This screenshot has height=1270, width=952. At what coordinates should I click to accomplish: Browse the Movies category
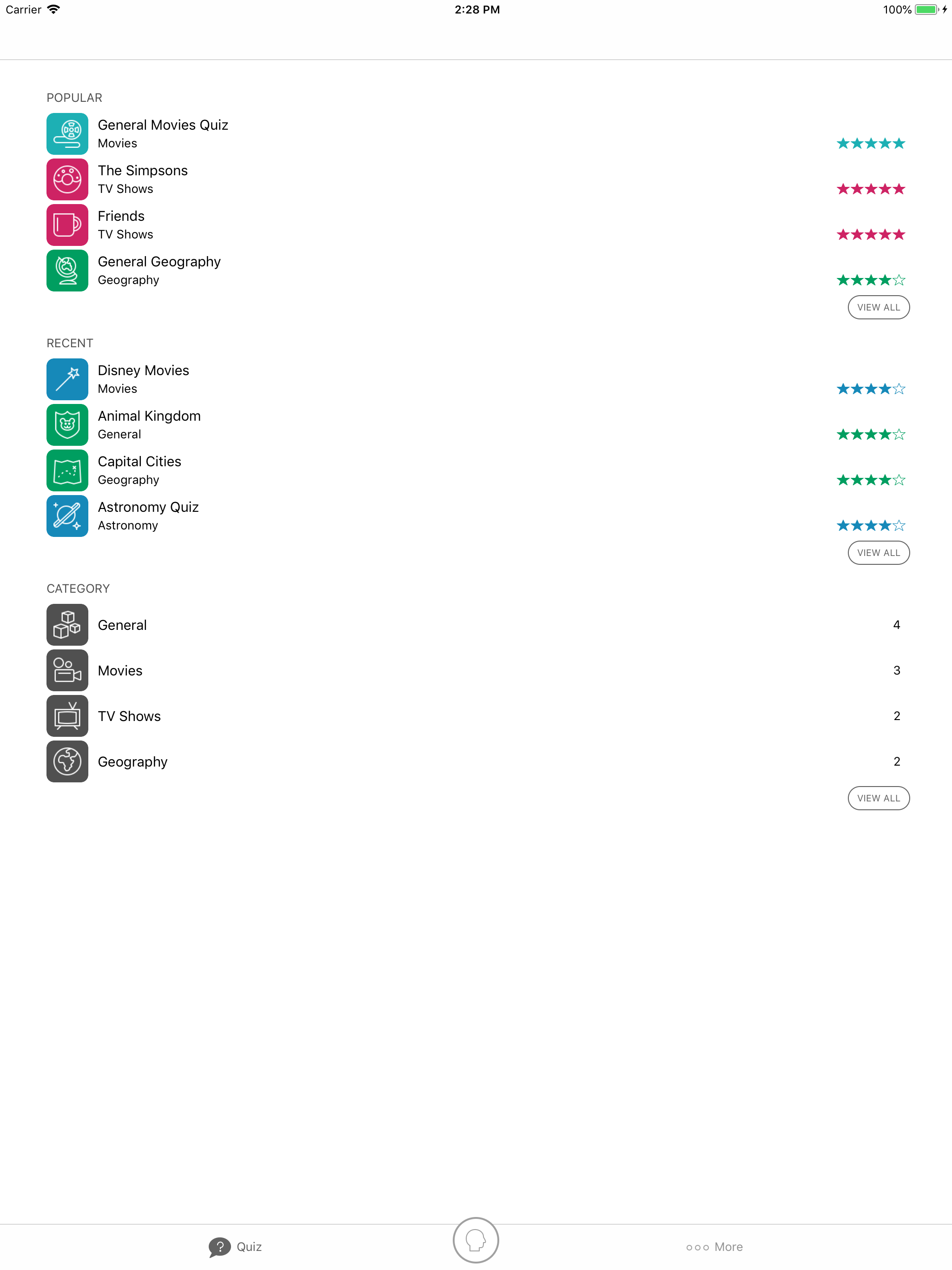120,670
